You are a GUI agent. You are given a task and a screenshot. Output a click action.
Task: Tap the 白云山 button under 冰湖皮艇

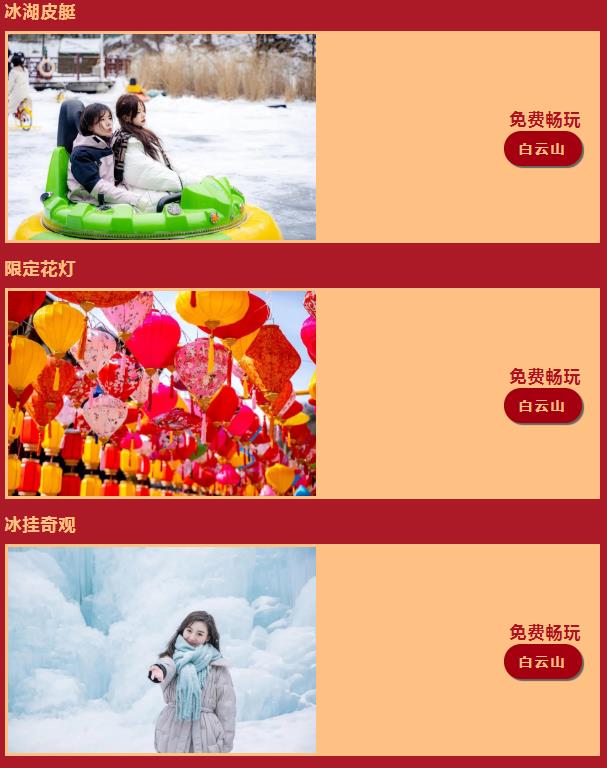pyautogui.click(x=542, y=150)
